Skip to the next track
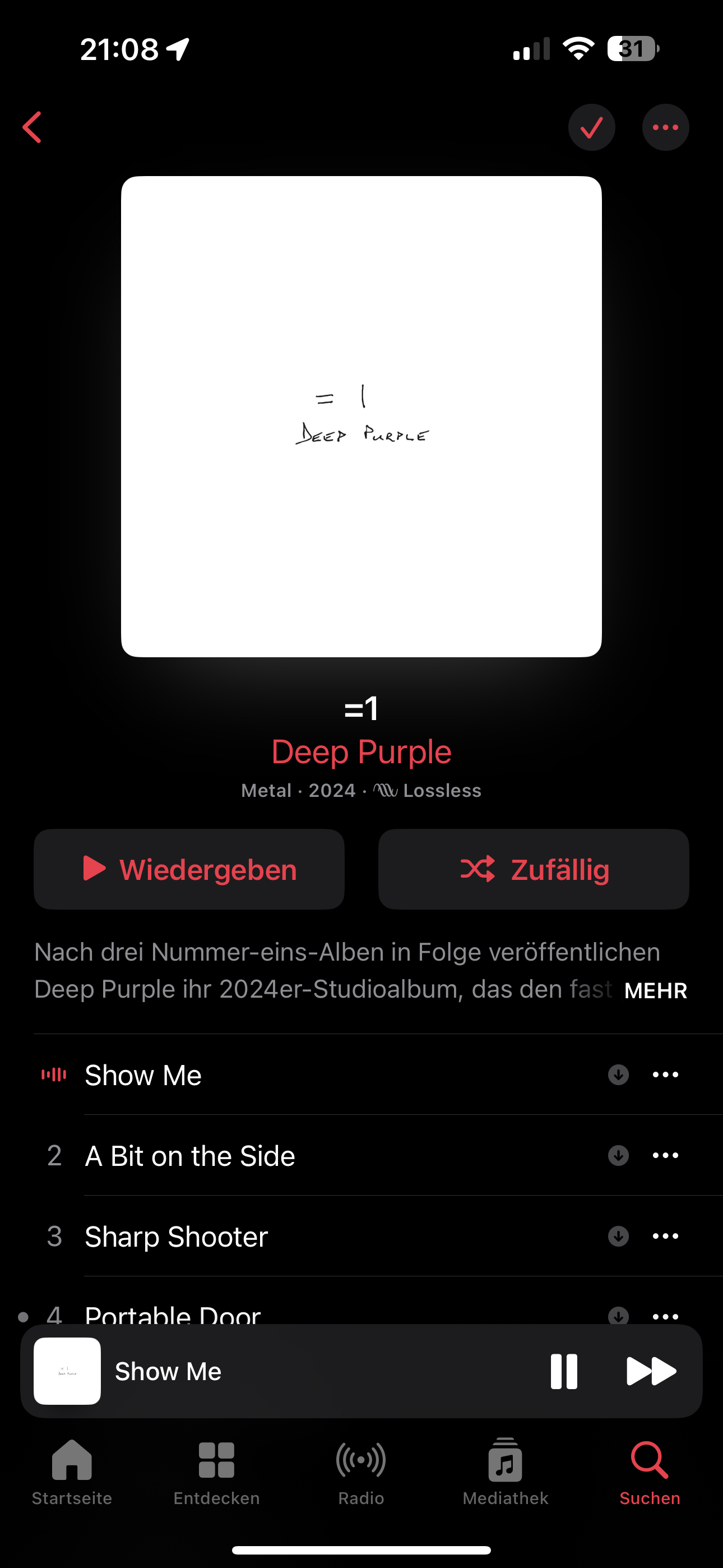Viewport: 723px width, 1568px height. [651, 1371]
